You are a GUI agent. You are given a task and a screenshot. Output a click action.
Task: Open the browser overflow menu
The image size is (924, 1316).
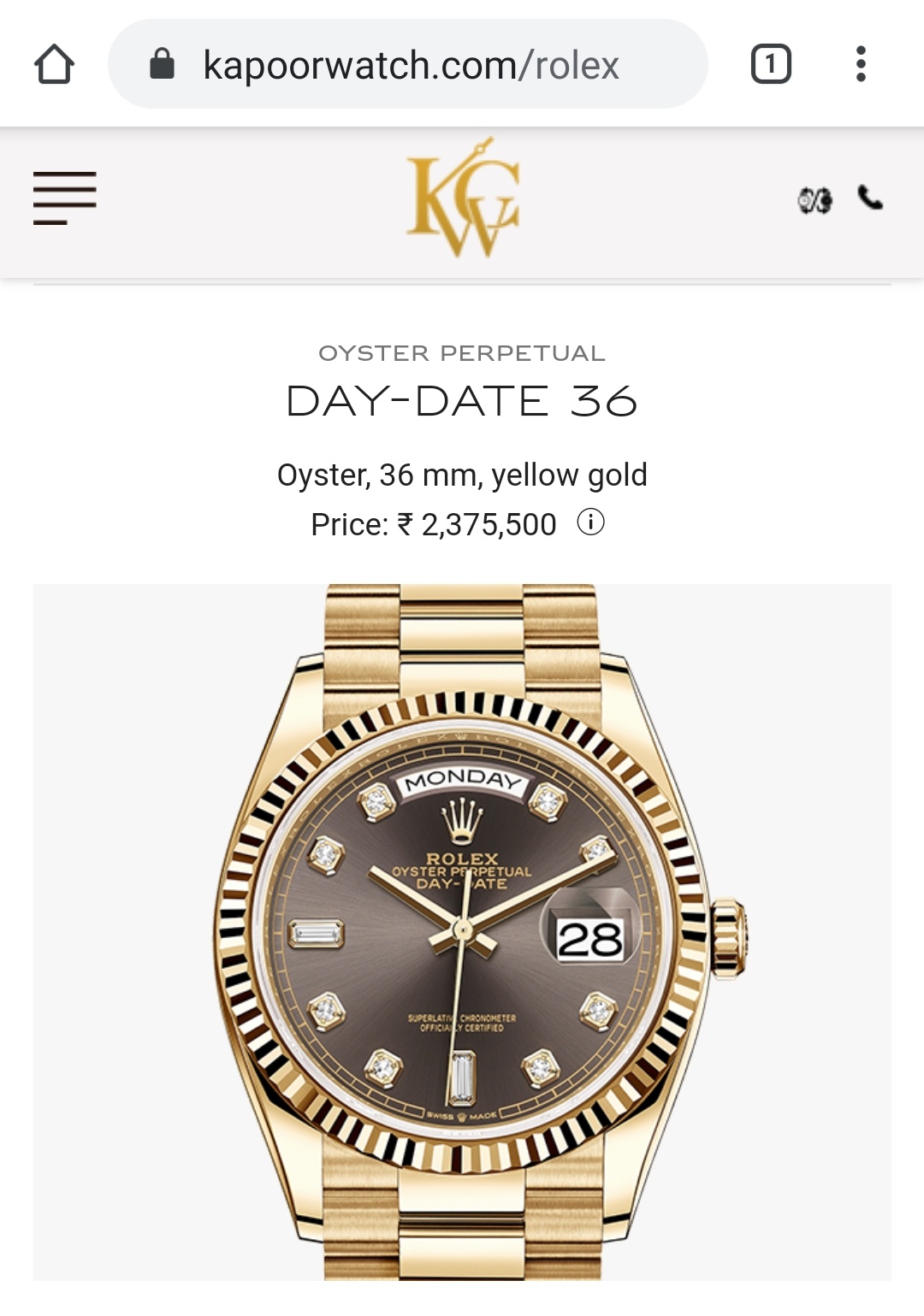tap(861, 65)
